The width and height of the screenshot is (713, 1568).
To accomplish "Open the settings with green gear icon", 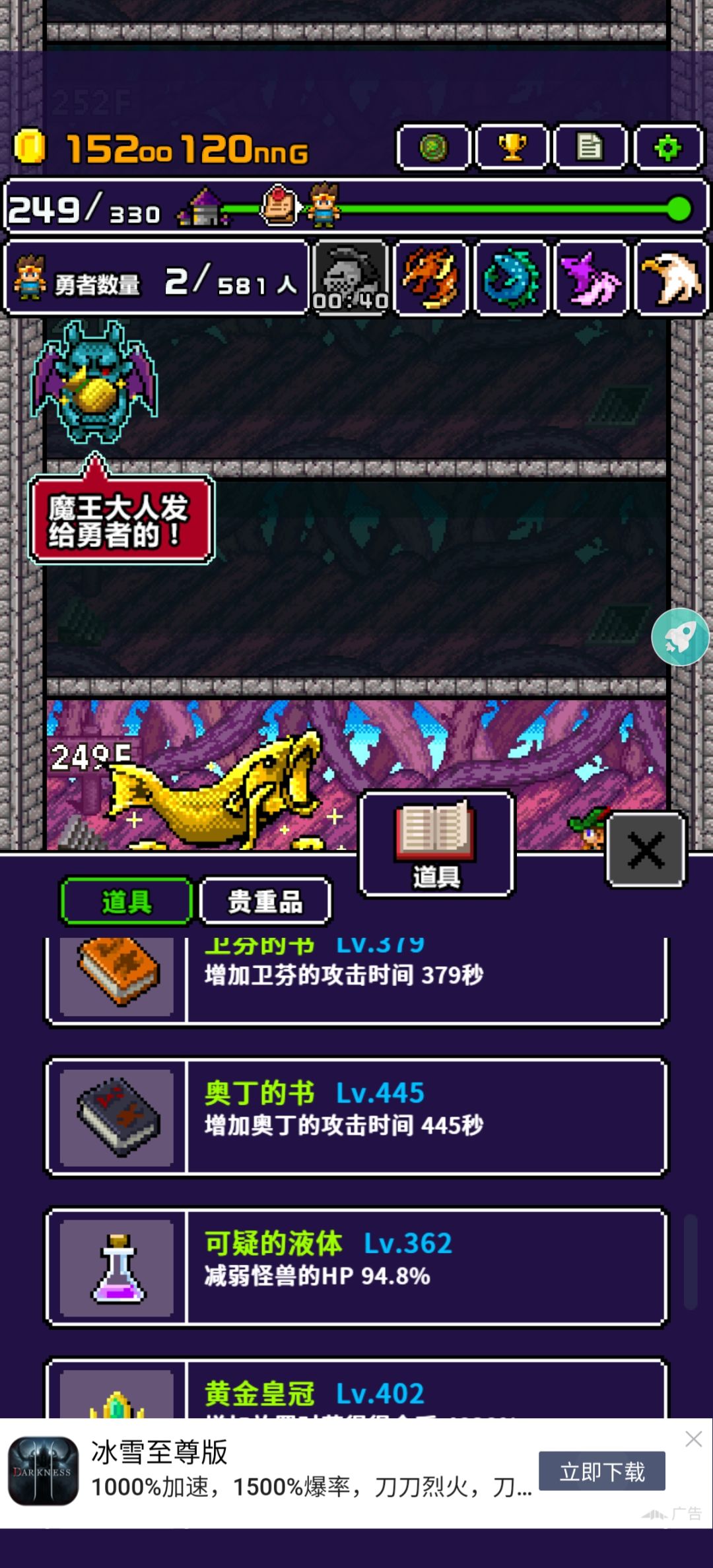I will [x=669, y=148].
